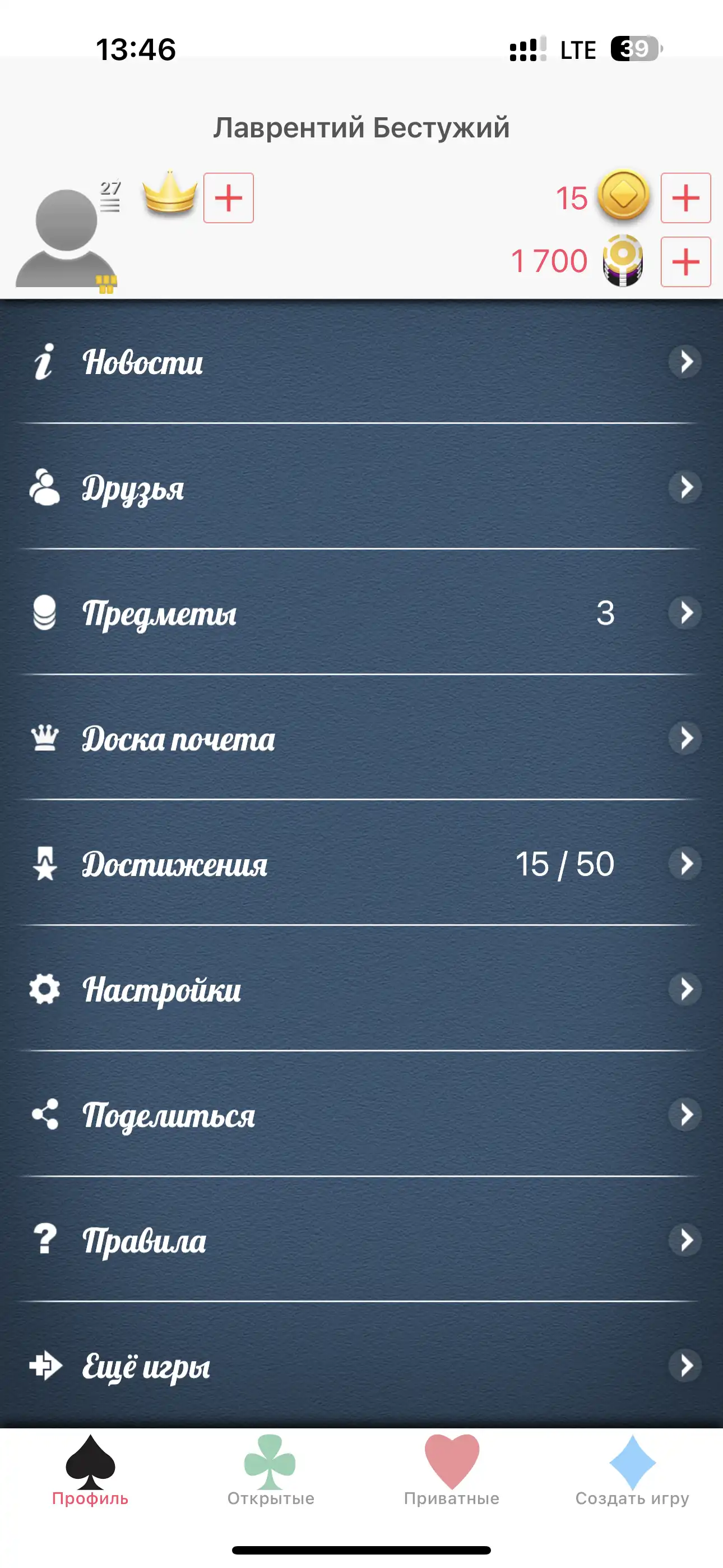Screen dimensions: 723x1568
Task: Open Достижения showing 15 / 50
Action: coord(361,864)
